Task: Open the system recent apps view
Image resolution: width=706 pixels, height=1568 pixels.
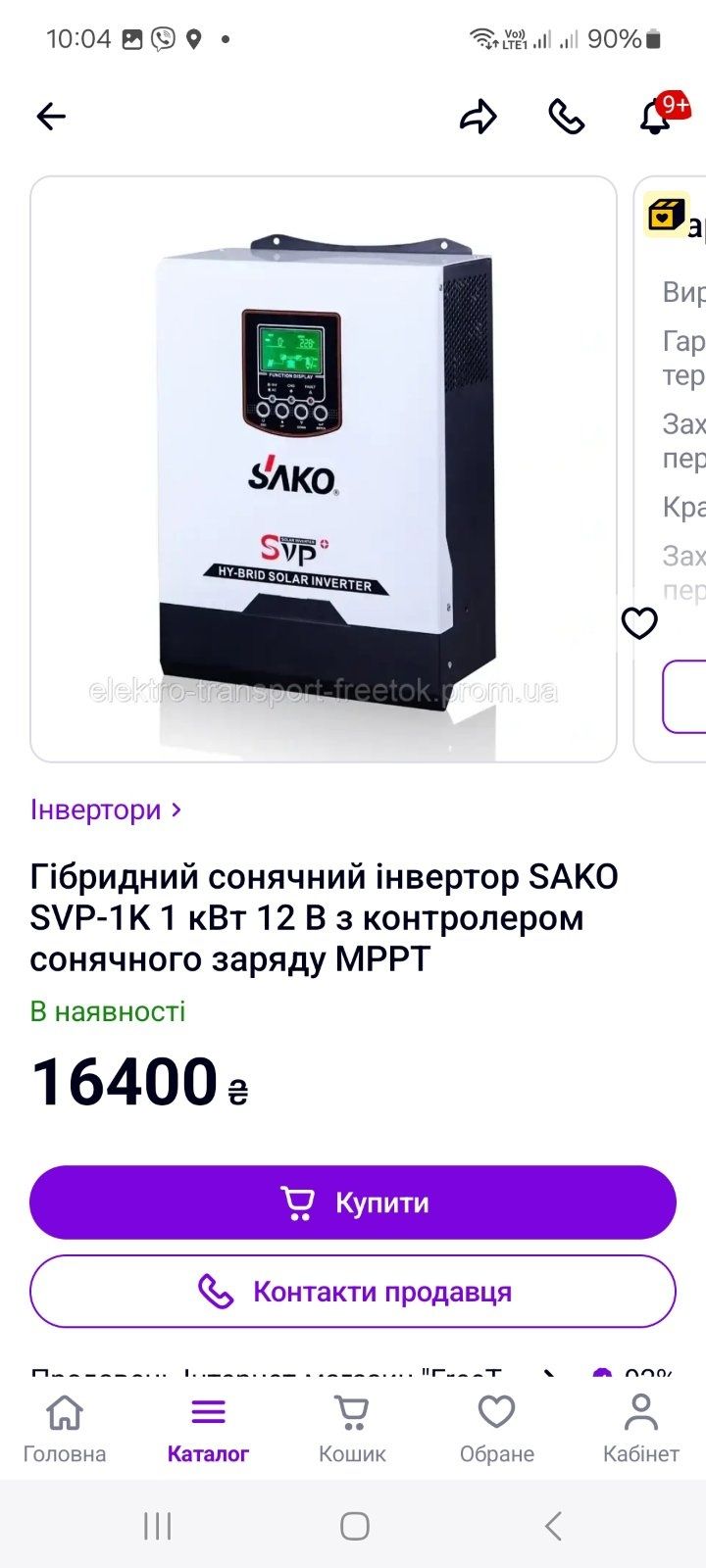Action: 157,1526
